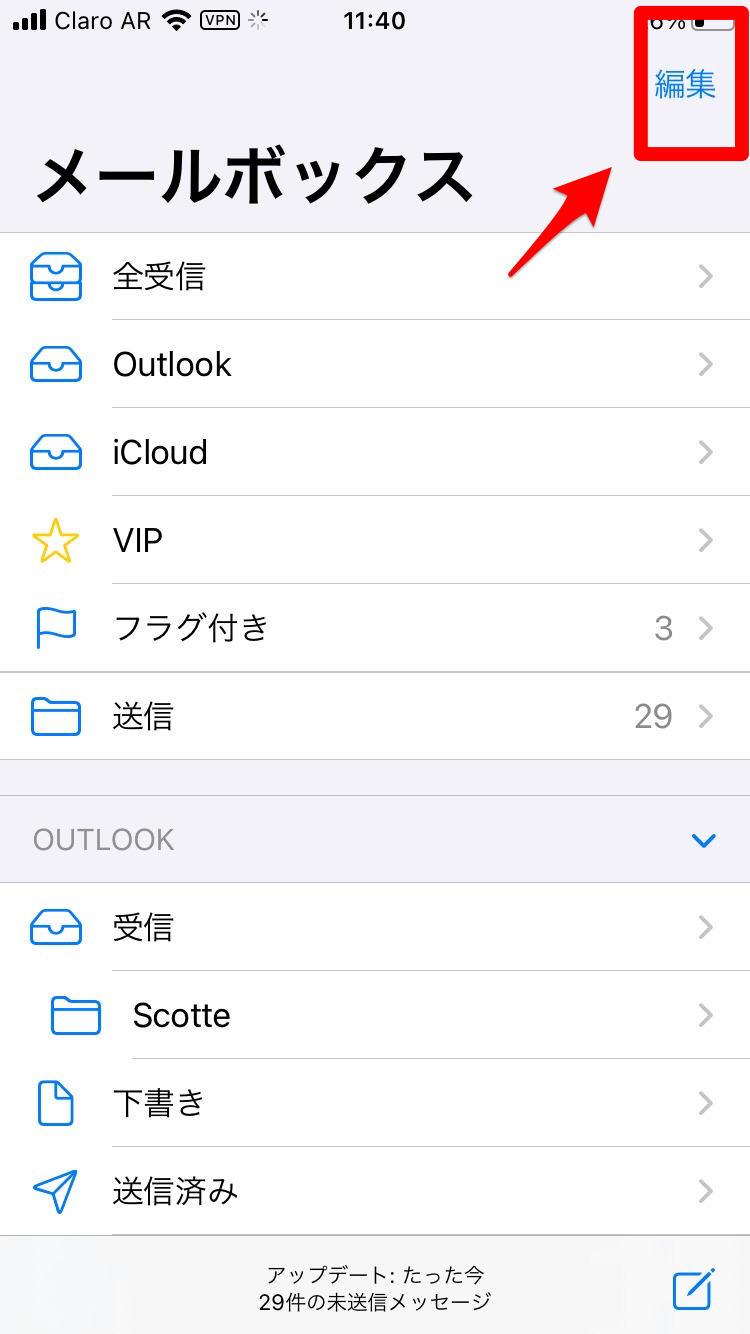Open the 全受信 disclosure arrow
The image size is (750, 1334).
pyautogui.click(x=707, y=277)
